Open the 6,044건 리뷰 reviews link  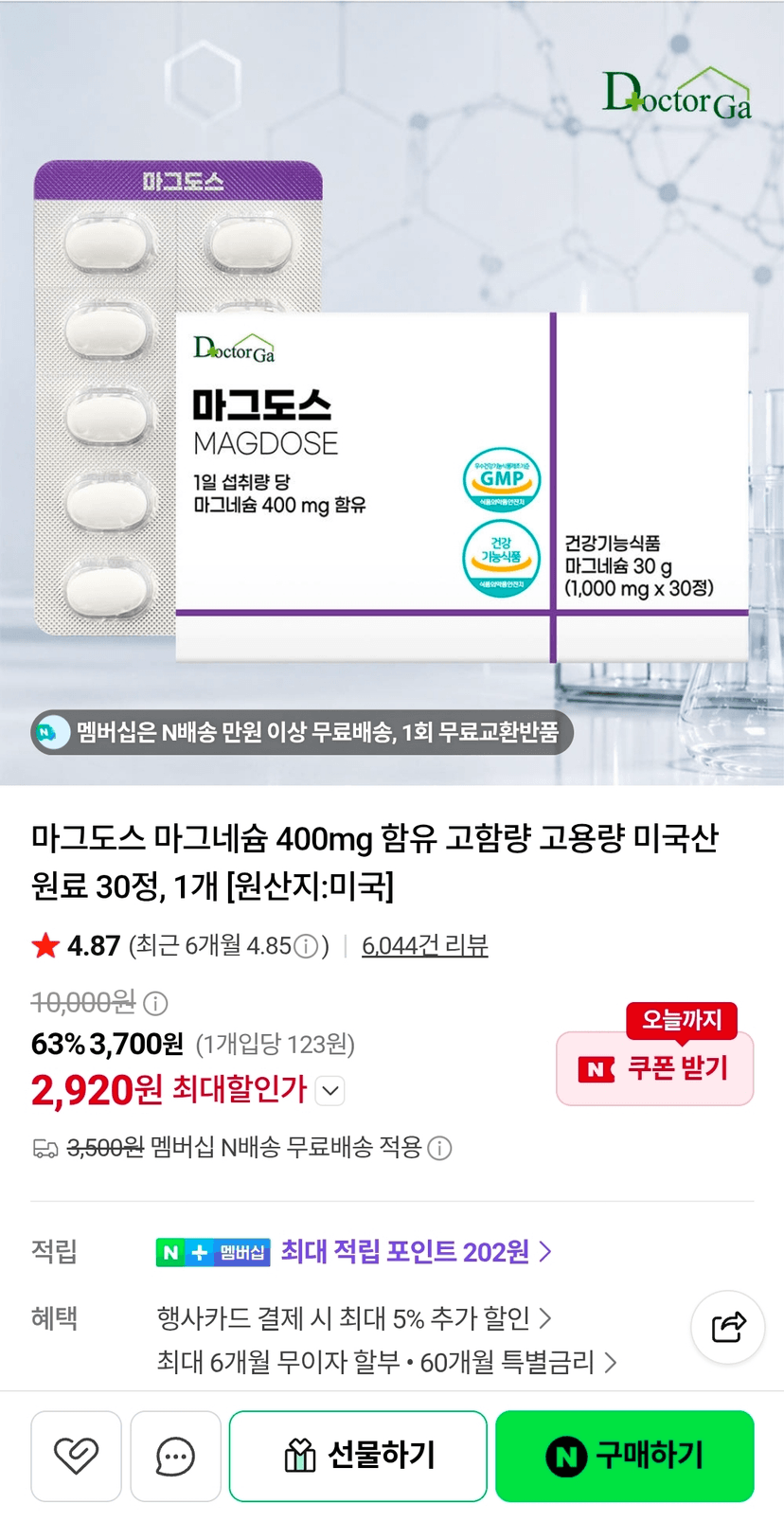(x=425, y=945)
